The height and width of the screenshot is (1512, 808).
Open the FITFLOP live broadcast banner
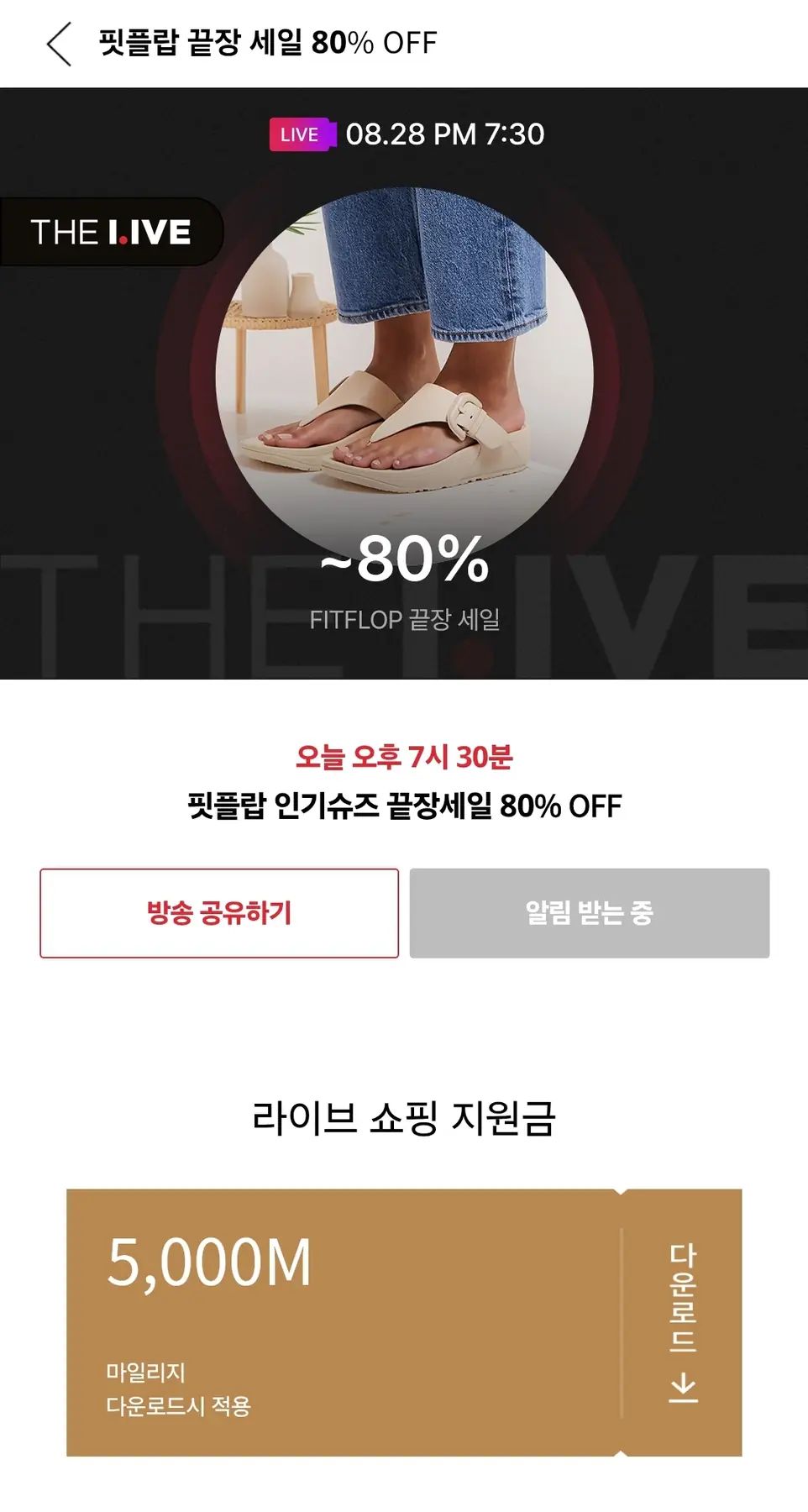point(404,383)
